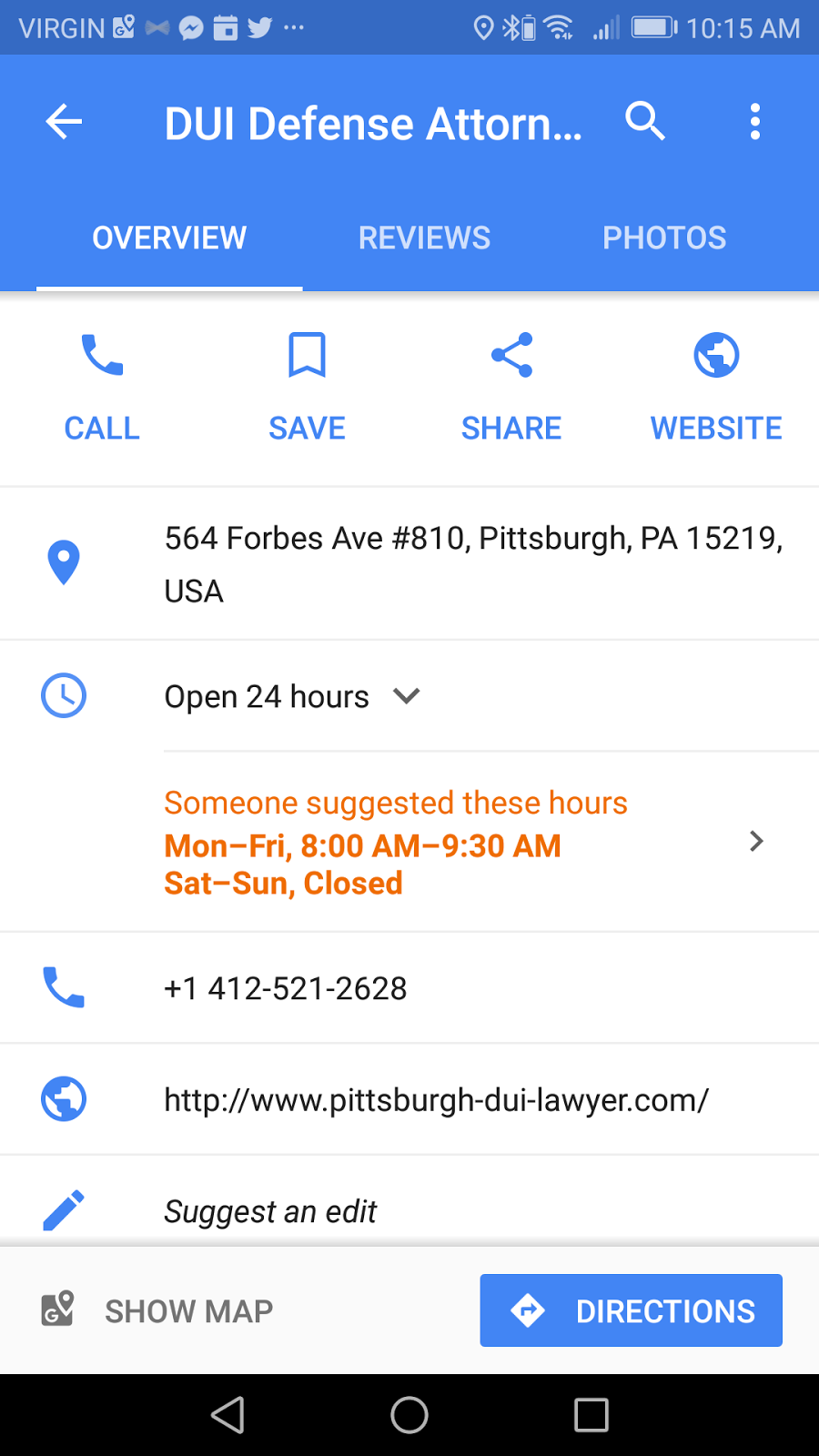819x1456 pixels.
Task: Go back using the top arrow
Action: (64, 122)
